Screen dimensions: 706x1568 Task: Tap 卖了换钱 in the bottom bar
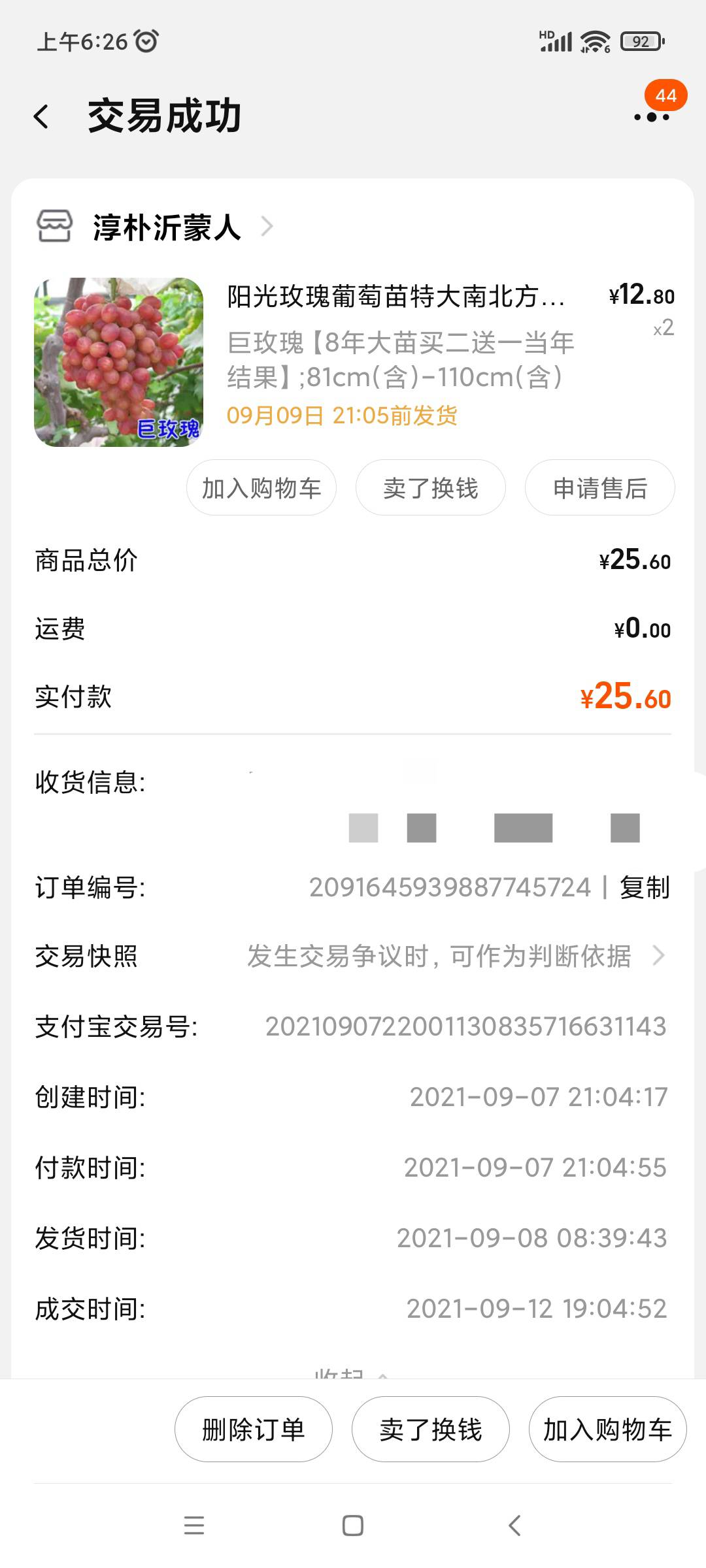point(431,1429)
